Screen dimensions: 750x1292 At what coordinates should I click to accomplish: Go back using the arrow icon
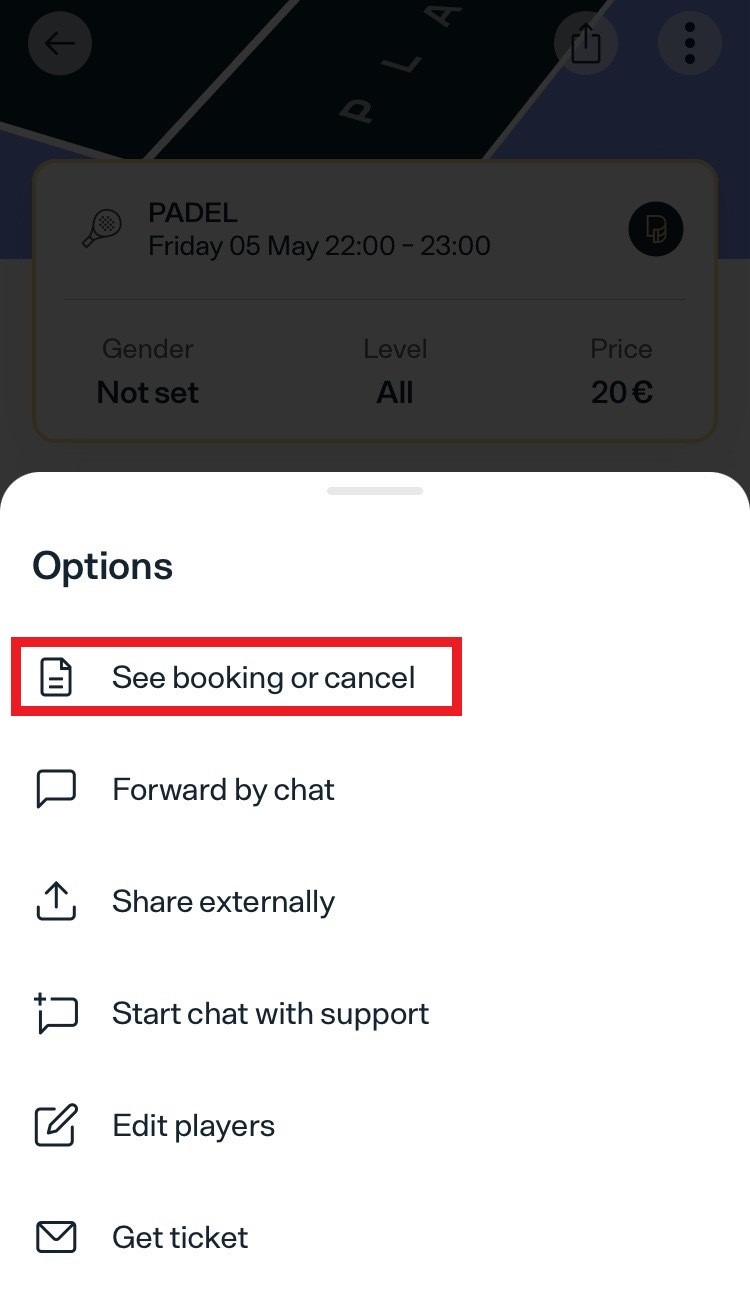(x=60, y=43)
